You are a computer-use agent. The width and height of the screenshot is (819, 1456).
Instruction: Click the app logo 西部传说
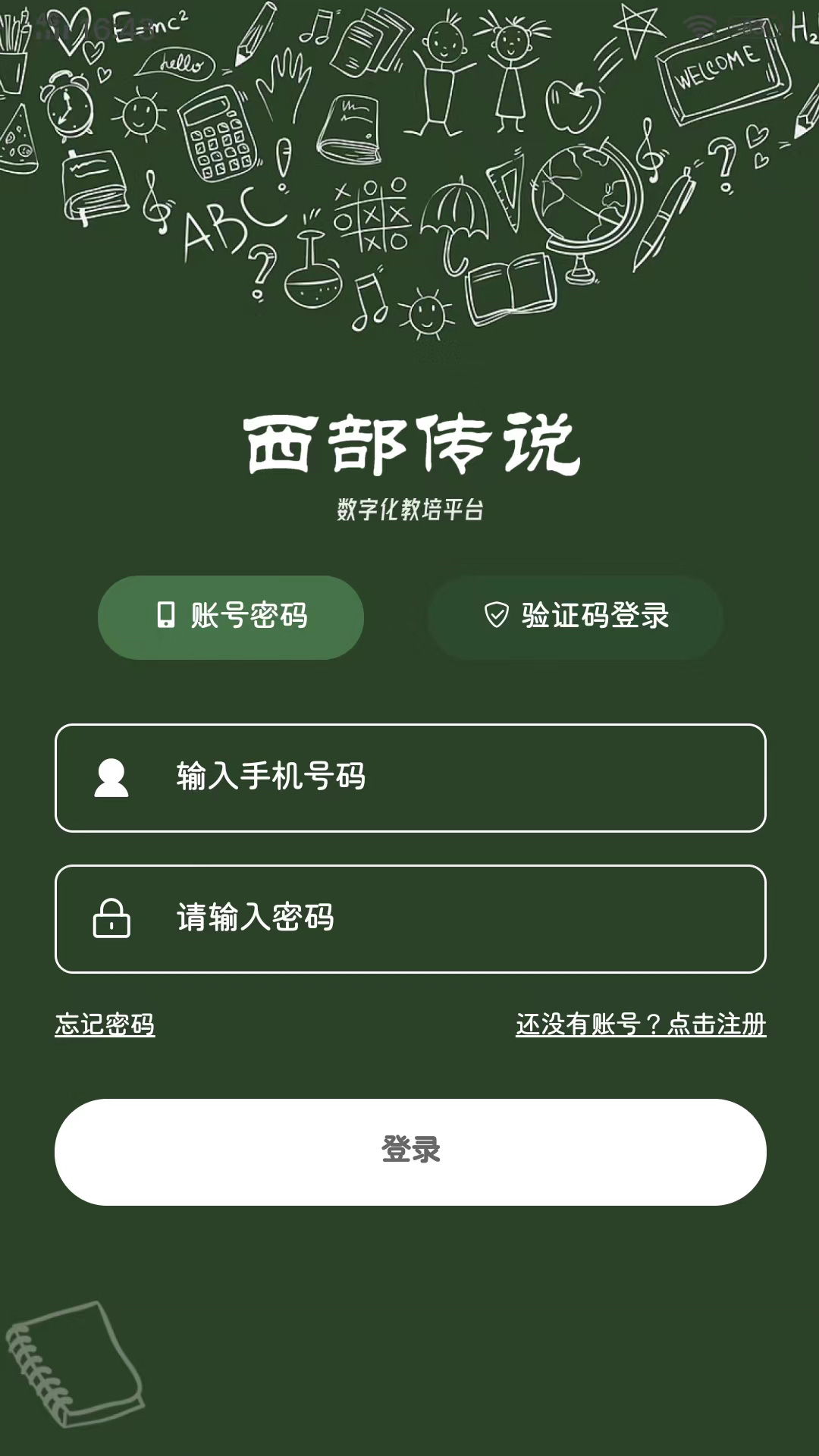[x=409, y=444]
